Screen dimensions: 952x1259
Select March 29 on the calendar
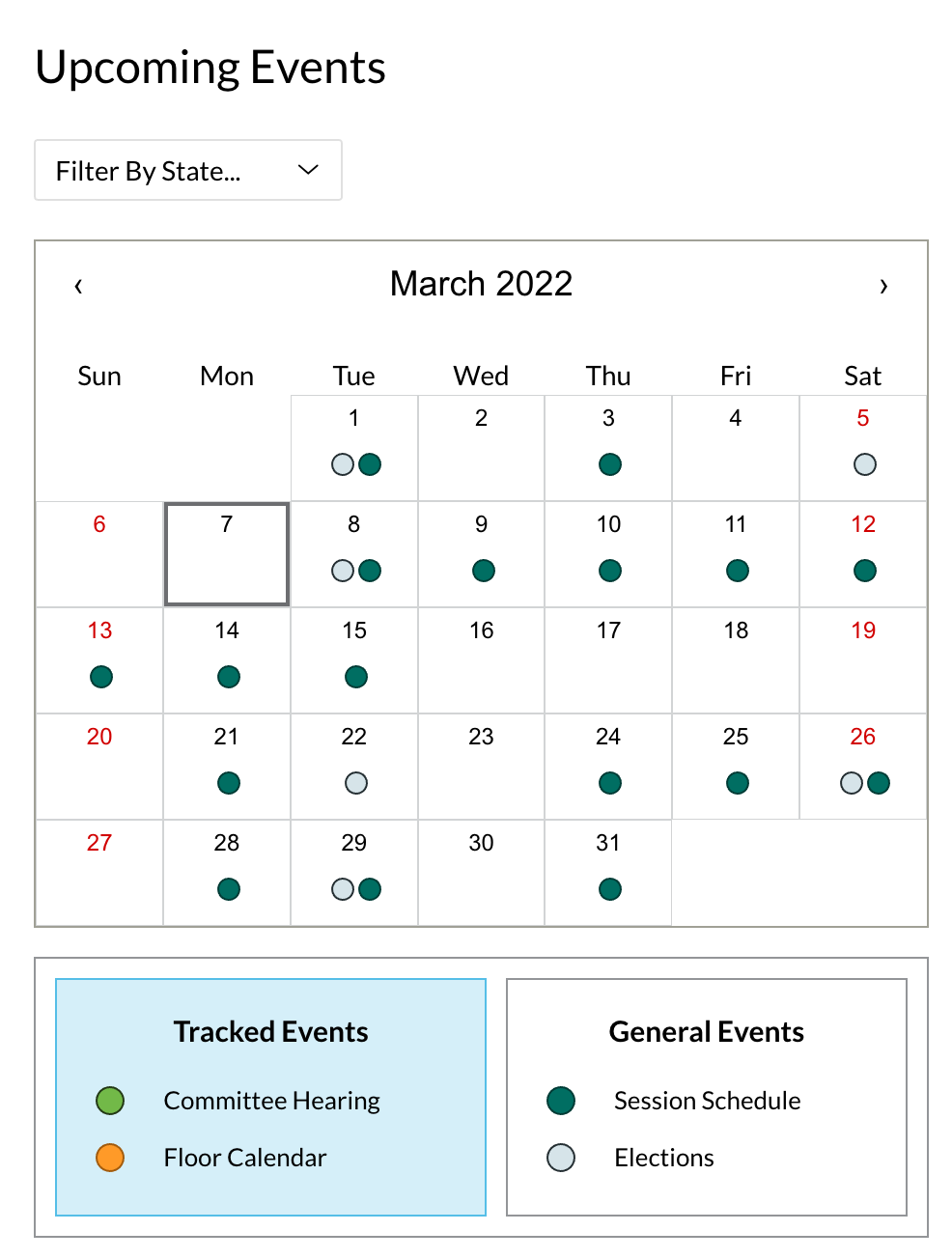pos(354,872)
